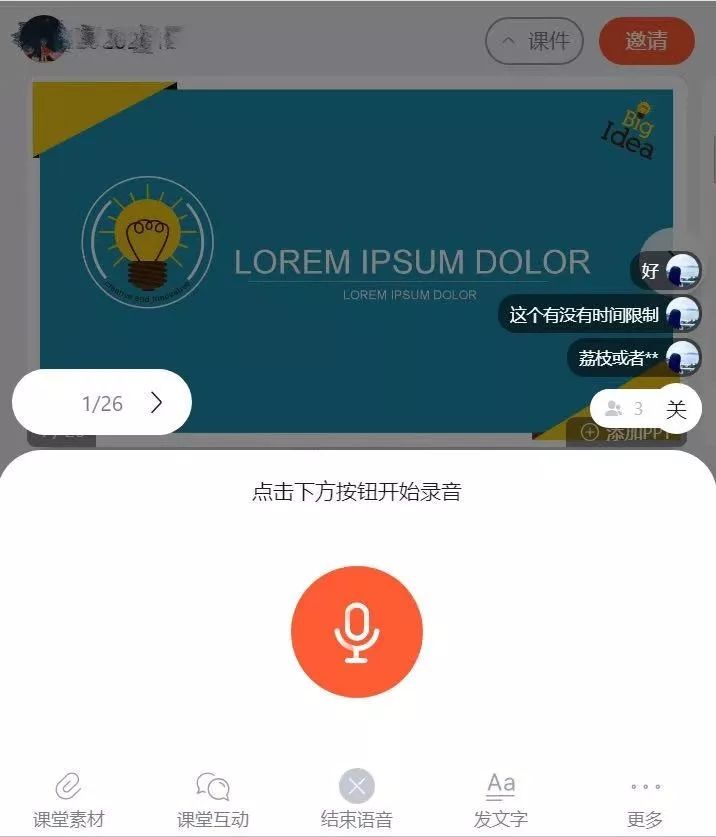Tap the 关 button to hide comments
The image size is (716, 837).
(677, 409)
